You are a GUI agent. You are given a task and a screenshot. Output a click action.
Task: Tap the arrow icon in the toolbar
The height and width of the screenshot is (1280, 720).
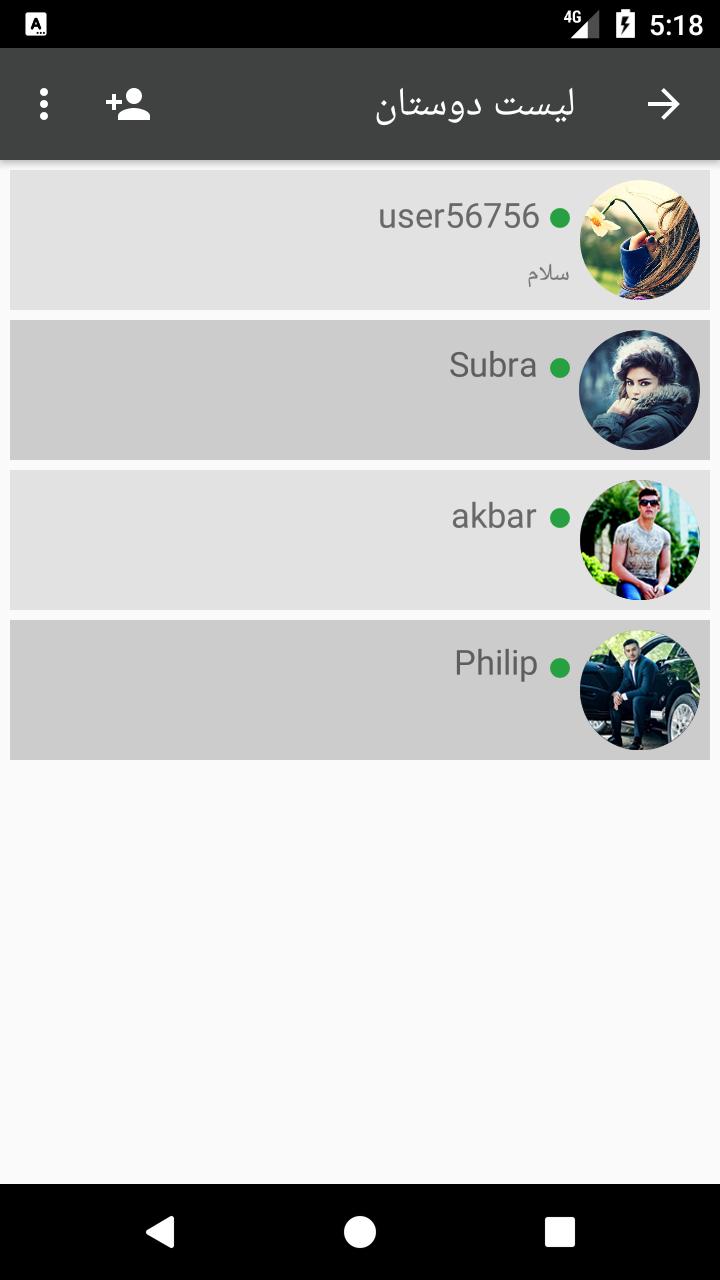coord(663,104)
